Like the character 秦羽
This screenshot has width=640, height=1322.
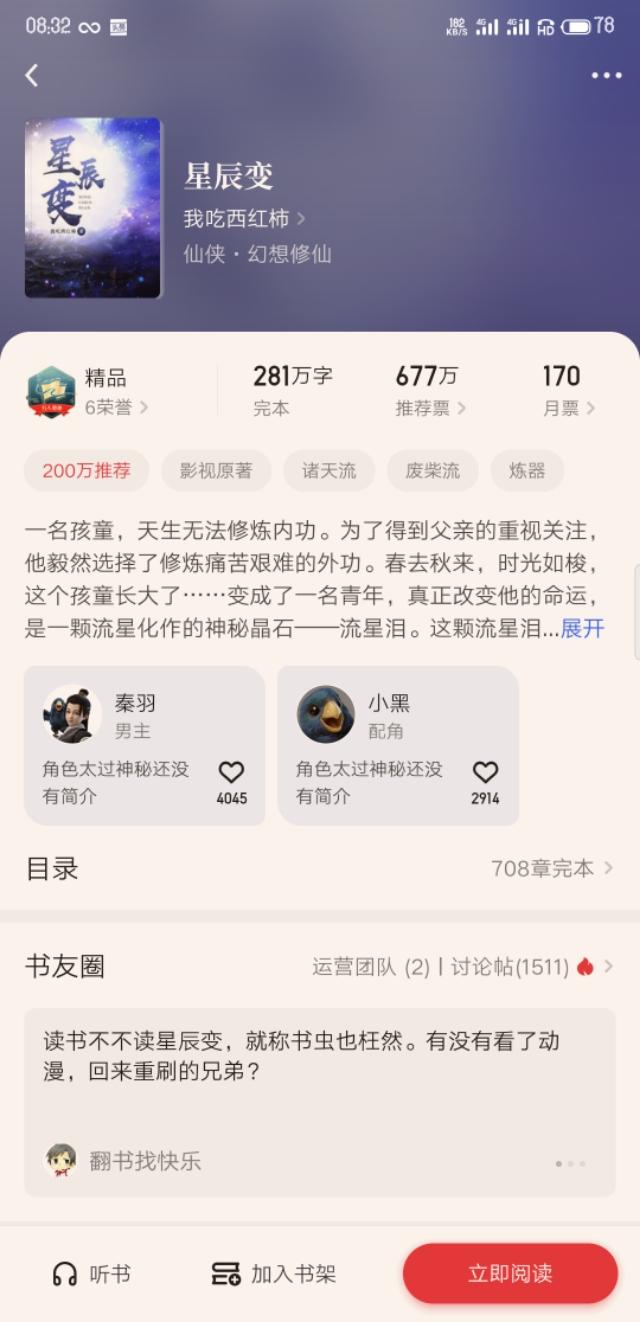[x=231, y=773]
